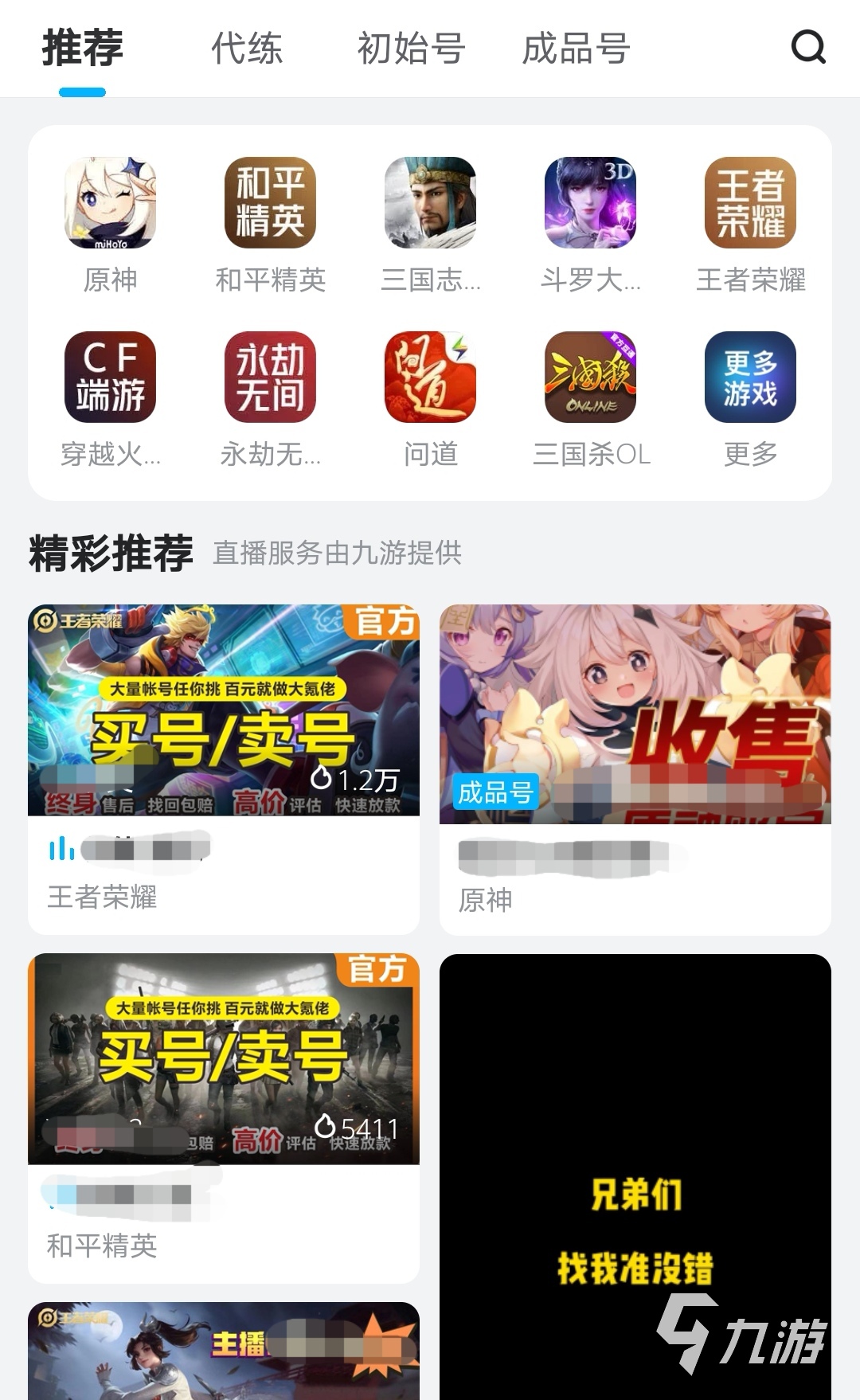Open the 和平精英 game icon
Image resolution: width=860 pixels, height=1400 pixels.
(x=270, y=203)
